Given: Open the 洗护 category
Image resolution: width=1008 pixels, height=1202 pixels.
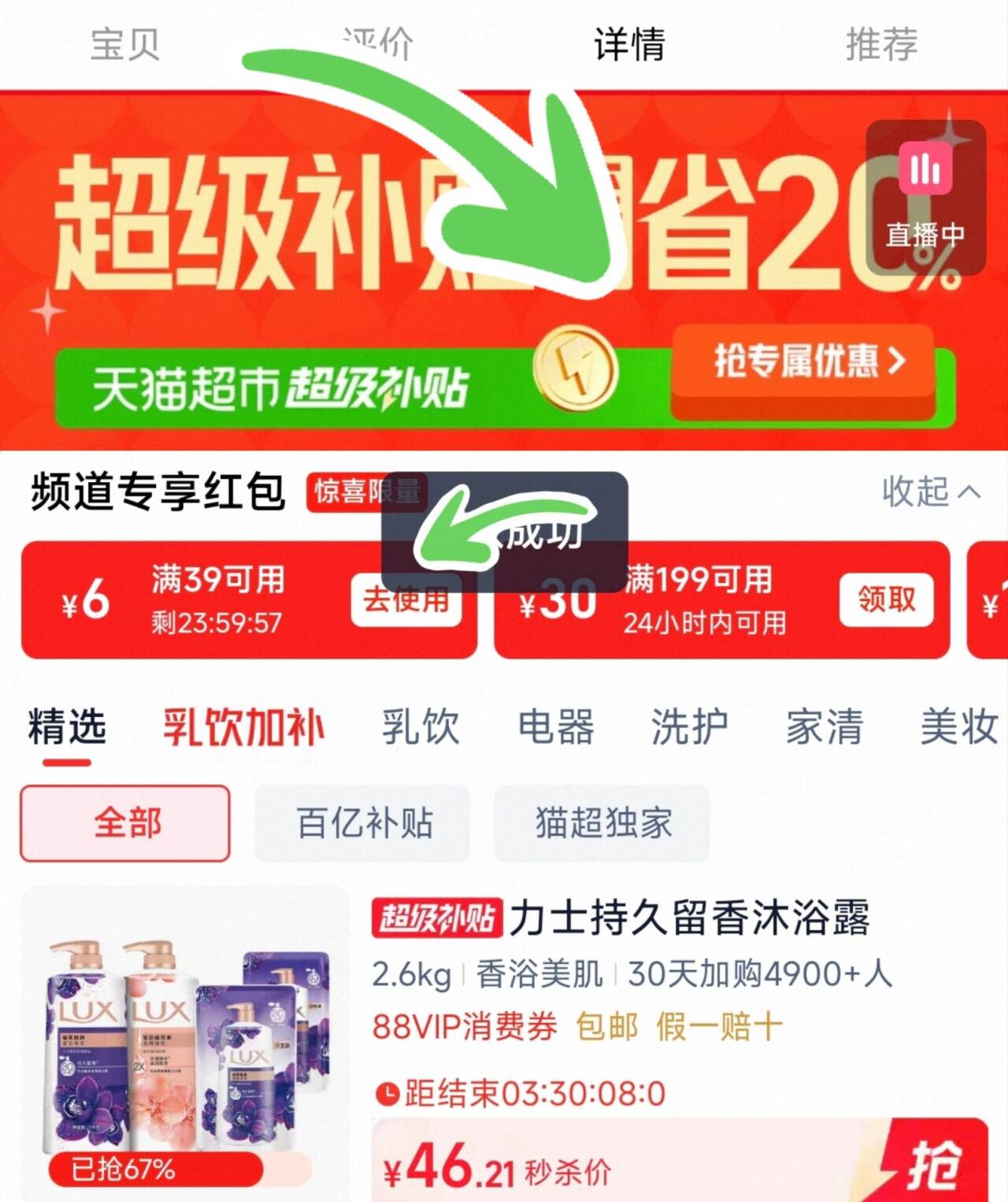Looking at the screenshot, I should coord(690,726).
